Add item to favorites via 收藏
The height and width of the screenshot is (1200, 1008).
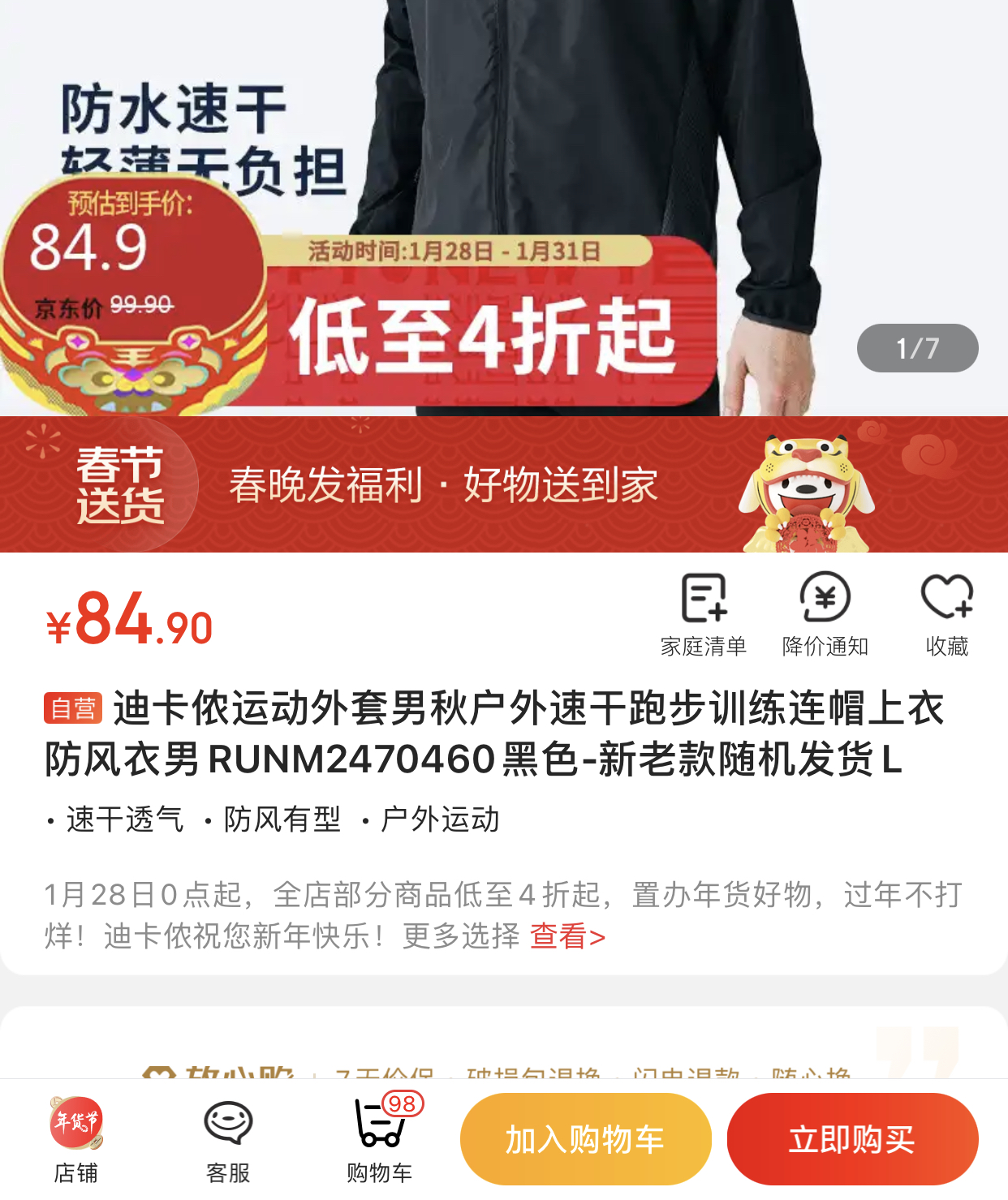946,613
